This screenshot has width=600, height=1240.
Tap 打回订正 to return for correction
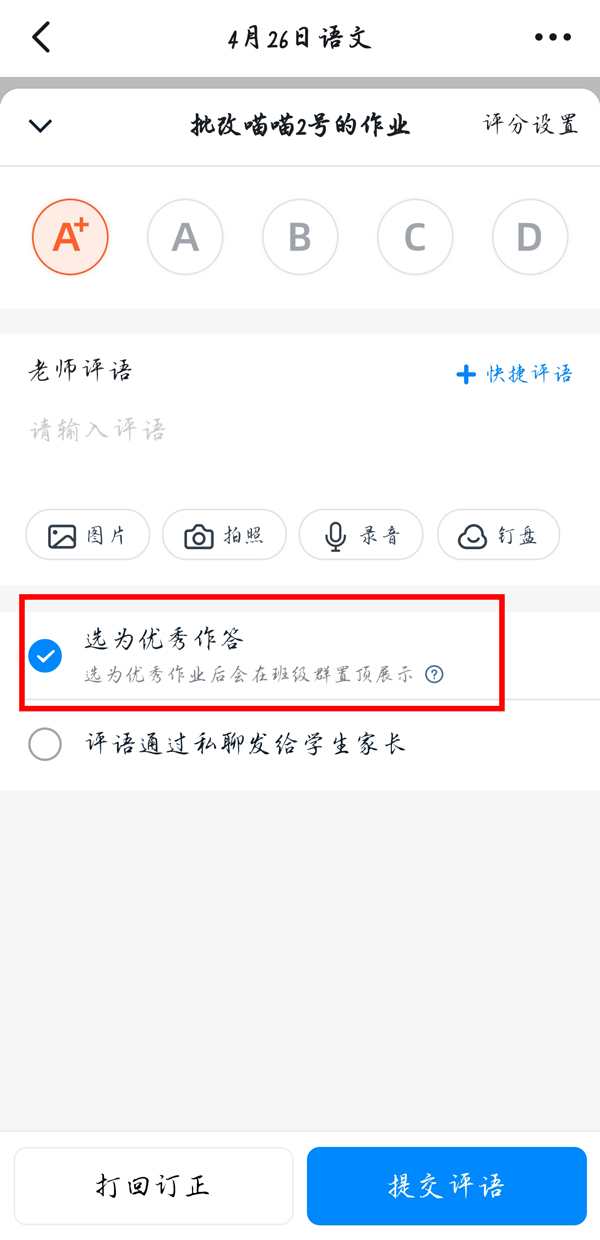(153, 1186)
